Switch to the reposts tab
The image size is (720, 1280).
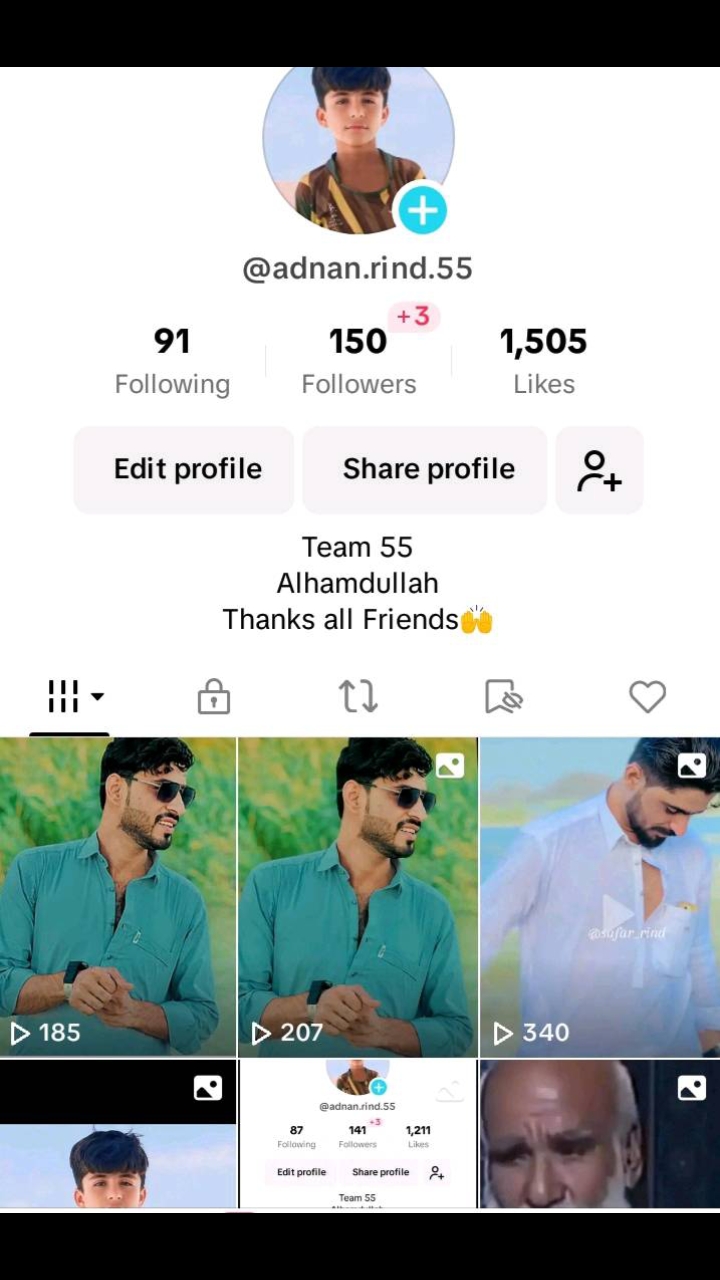pos(358,697)
